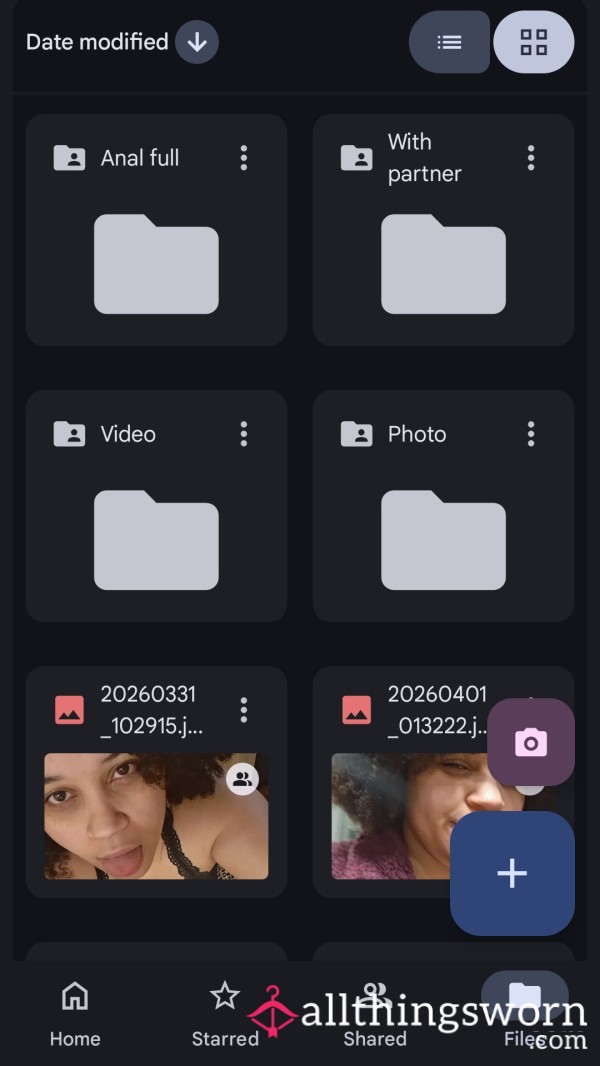Select the Files tab
The height and width of the screenshot is (1066, 600).
tap(525, 1014)
